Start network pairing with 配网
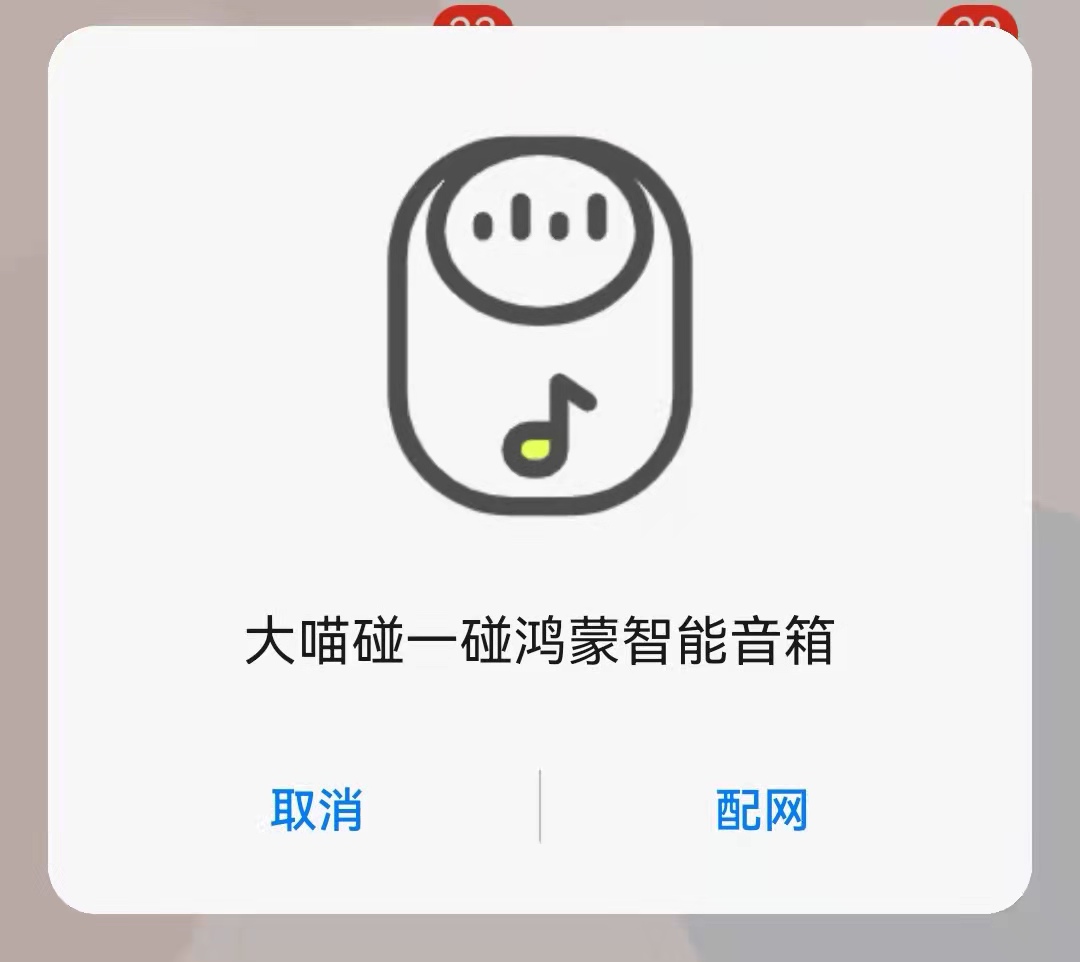Screen dimensions: 1080x962 click(x=762, y=809)
